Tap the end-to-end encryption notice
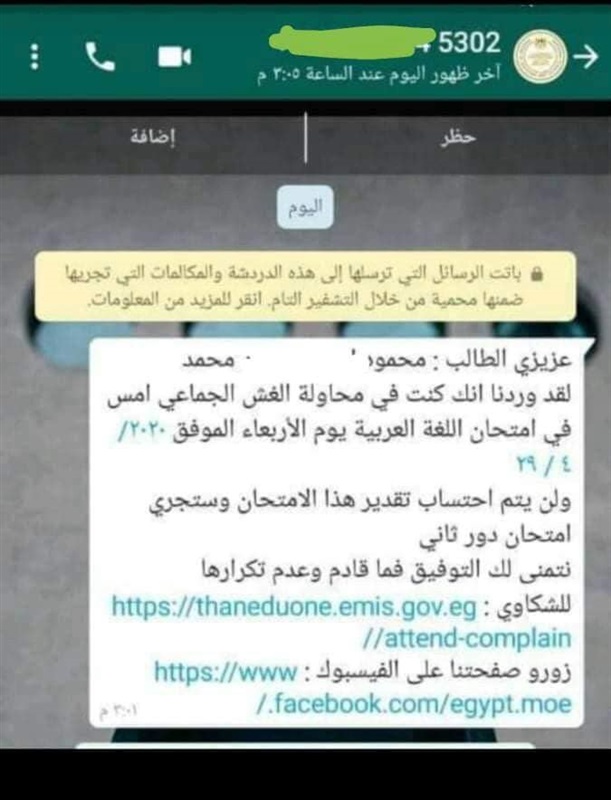The image size is (611, 800). (305, 285)
